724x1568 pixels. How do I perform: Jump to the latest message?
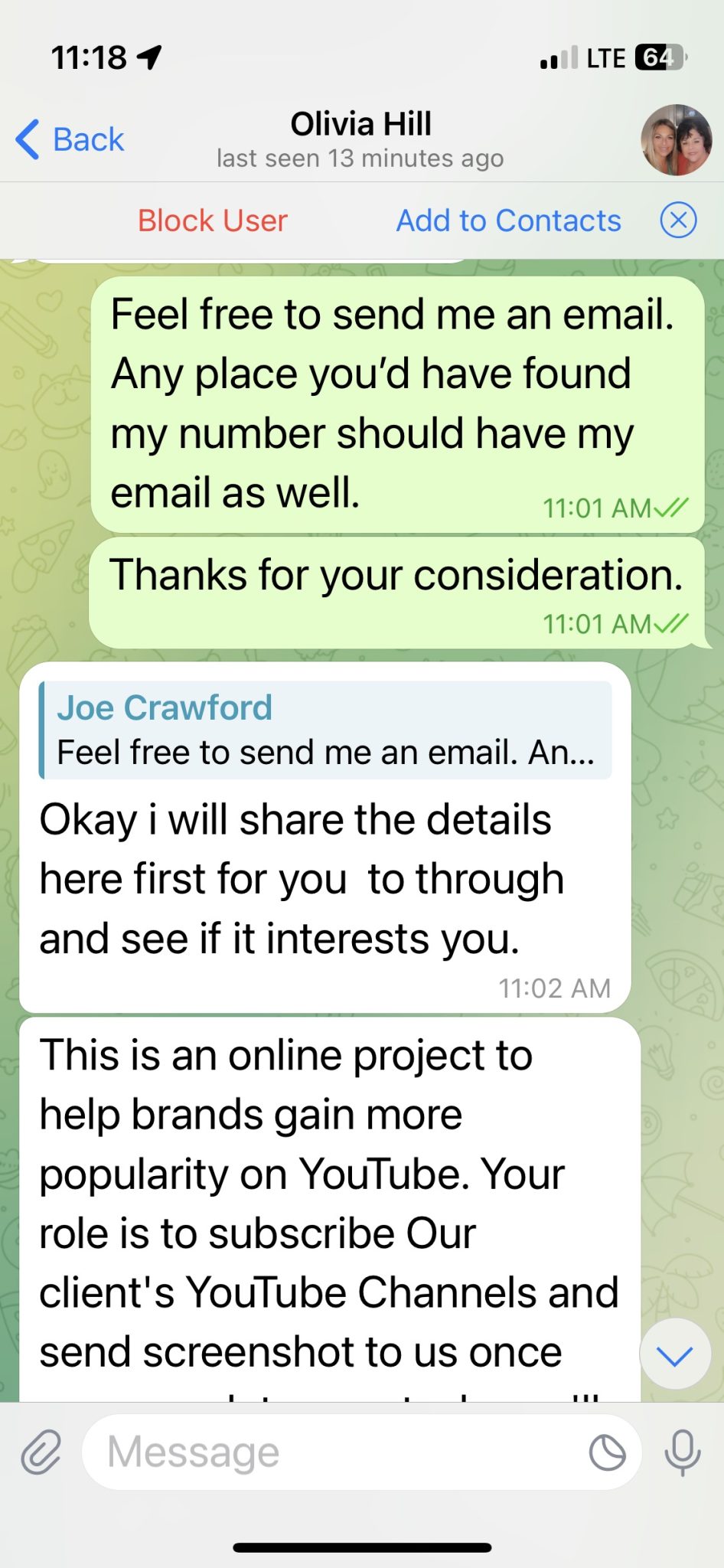675,1355
